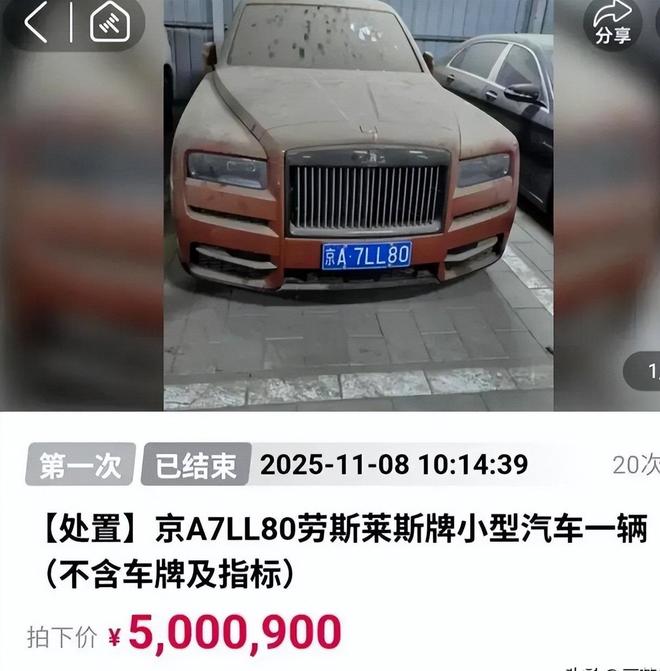This screenshot has height=671, width=660.
Task: Go back using the top-left arrow
Action: point(35,22)
